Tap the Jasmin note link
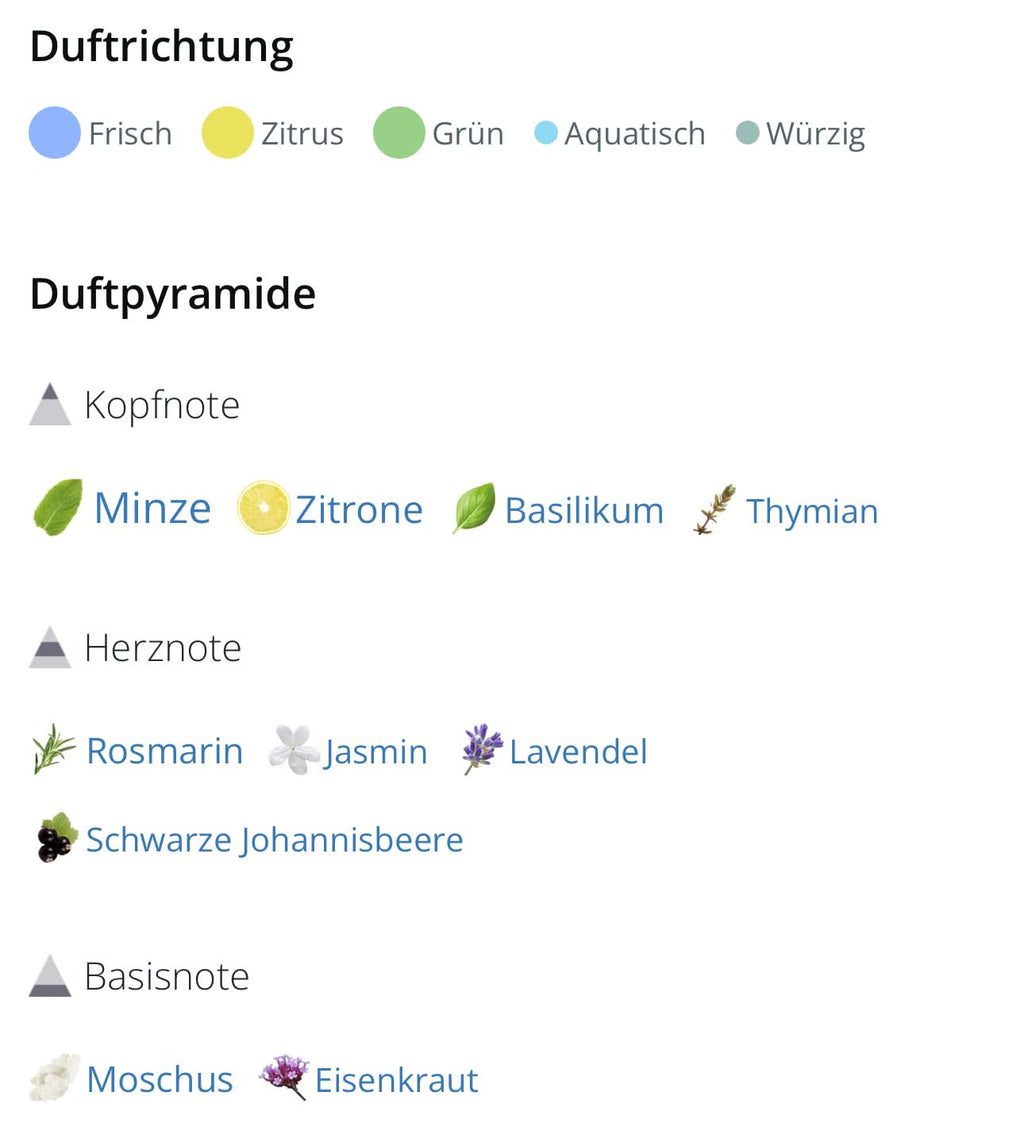Viewport: 1024px width, 1138px height. (375, 752)
